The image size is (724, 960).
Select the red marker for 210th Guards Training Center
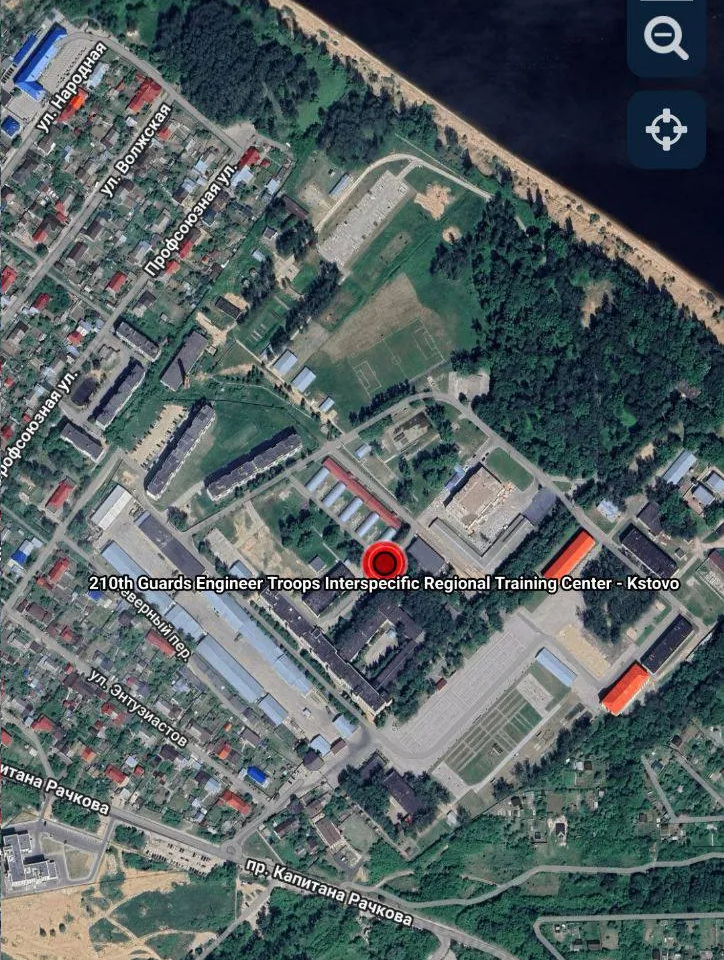click(x=383, y=562)
